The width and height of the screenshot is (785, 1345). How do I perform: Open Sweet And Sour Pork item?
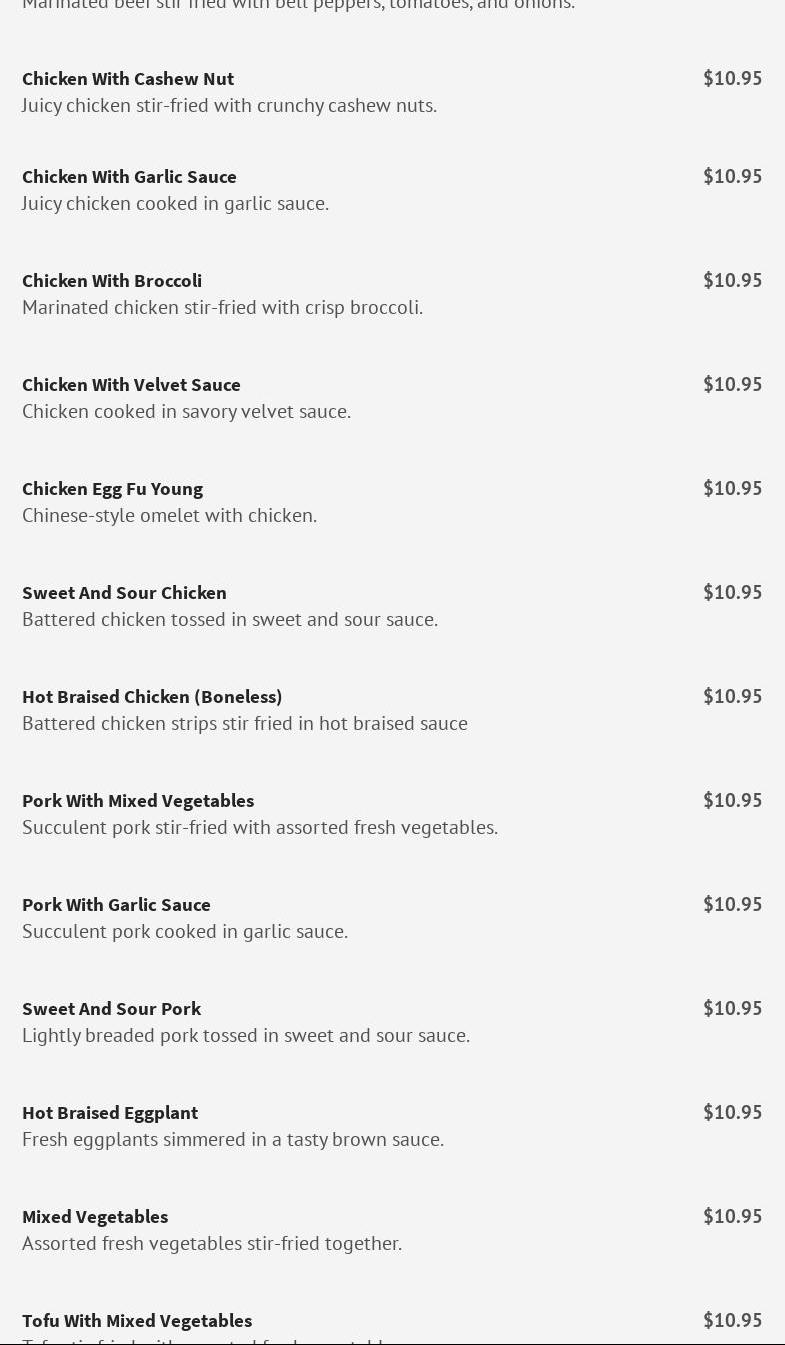click(111, 1009)
